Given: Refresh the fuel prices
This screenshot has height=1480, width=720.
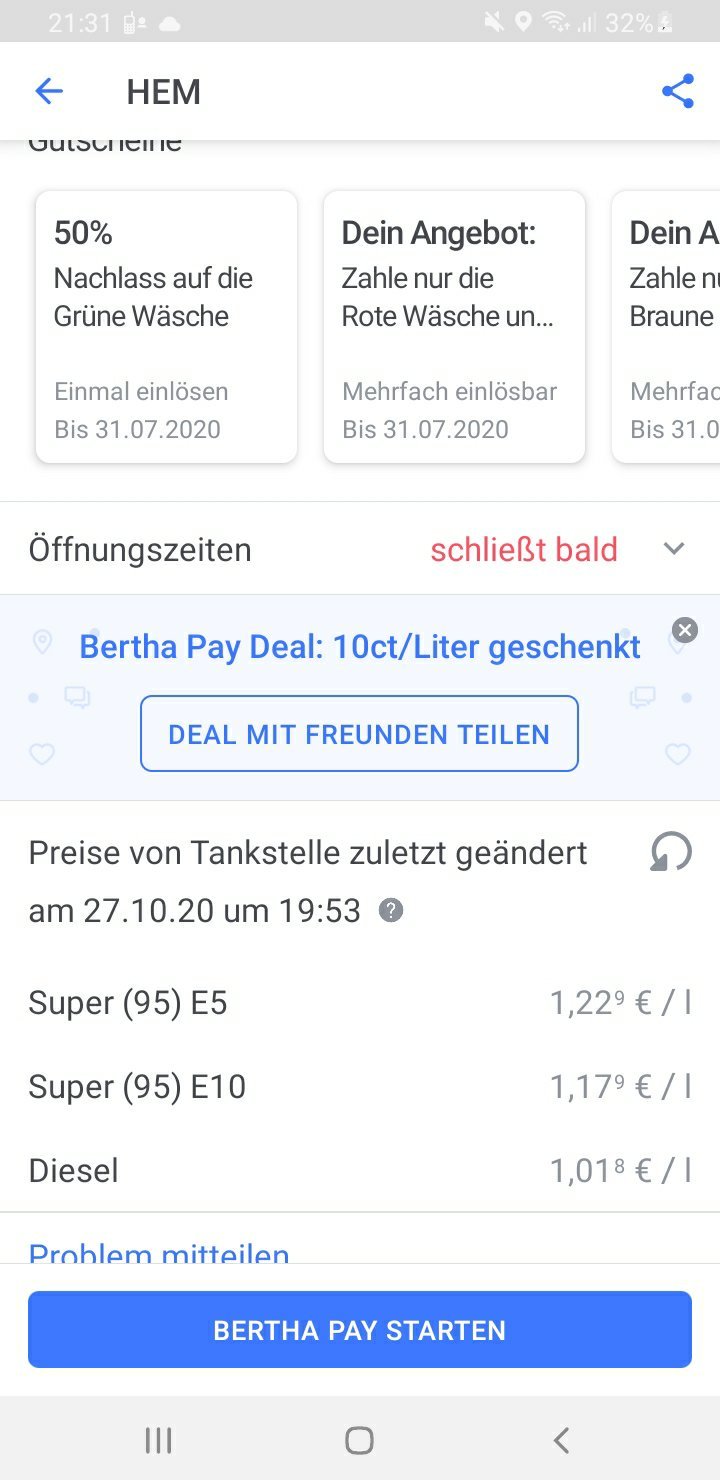Looking at the screenshot, I should click(671, 853).
